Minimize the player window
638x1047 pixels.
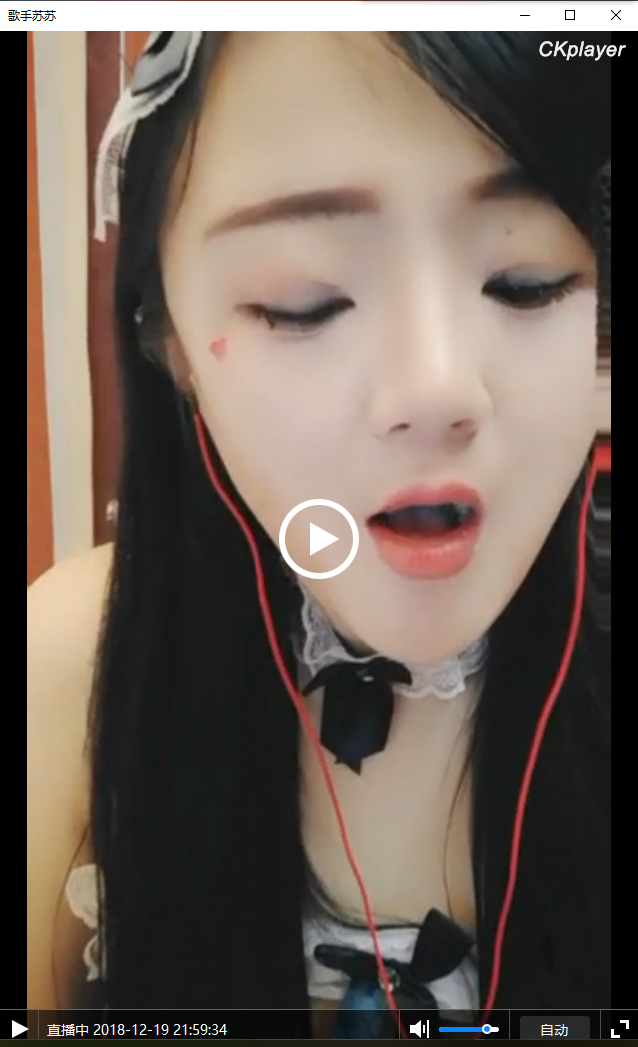(x=525, y=15)
